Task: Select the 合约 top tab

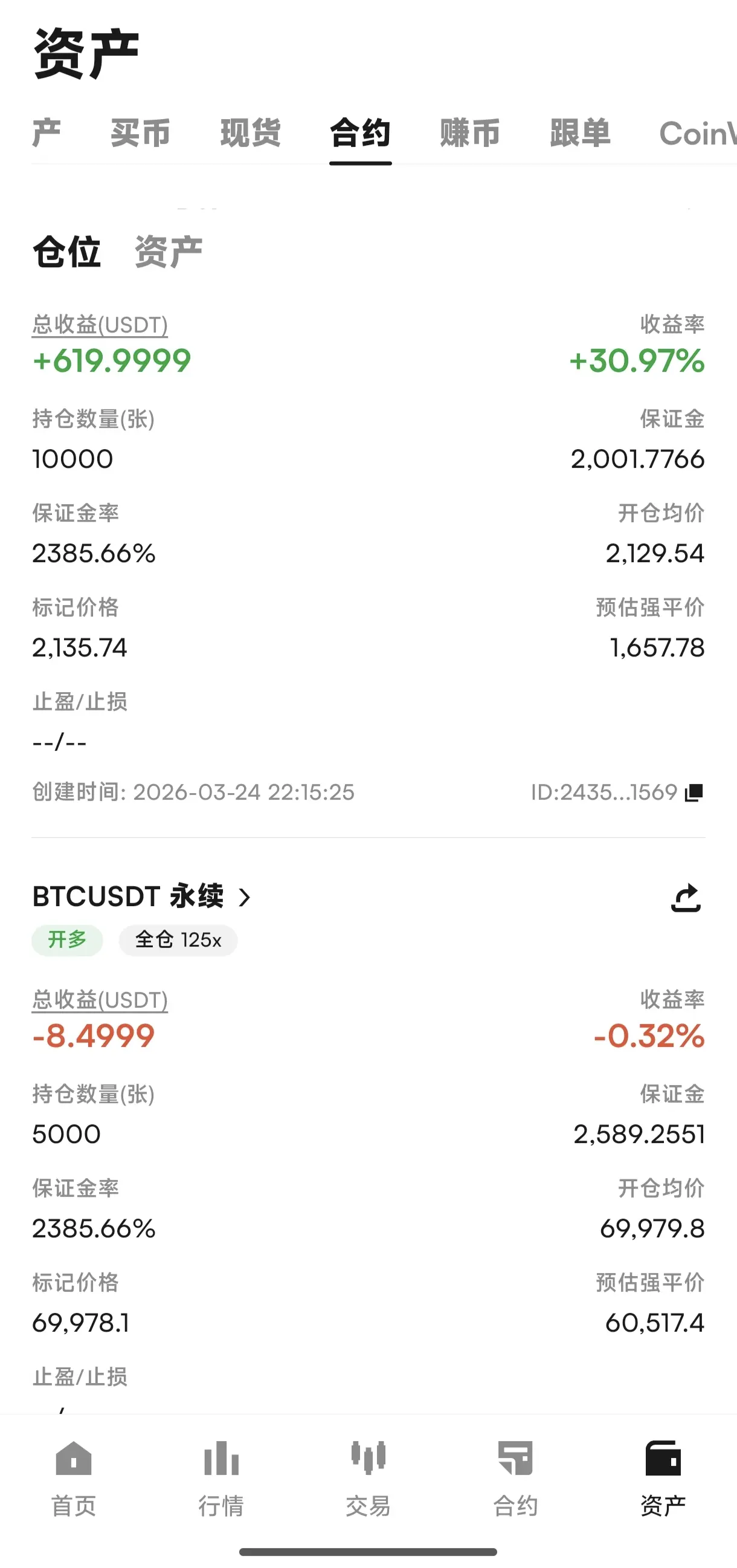Action: click(361, 134)
